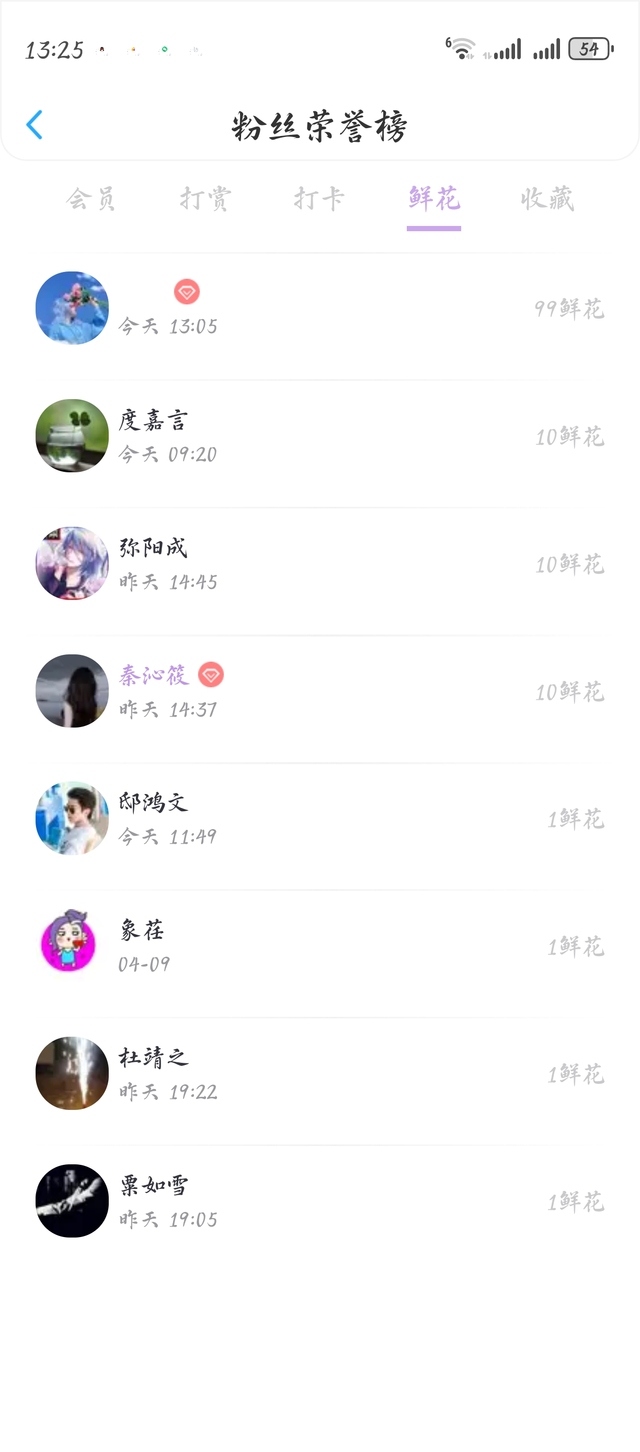The width and height of the screenshot is (640, 1452).
Task: Switch to the 会员 tab
Action: pyautogui.click(x=92, y=198)
